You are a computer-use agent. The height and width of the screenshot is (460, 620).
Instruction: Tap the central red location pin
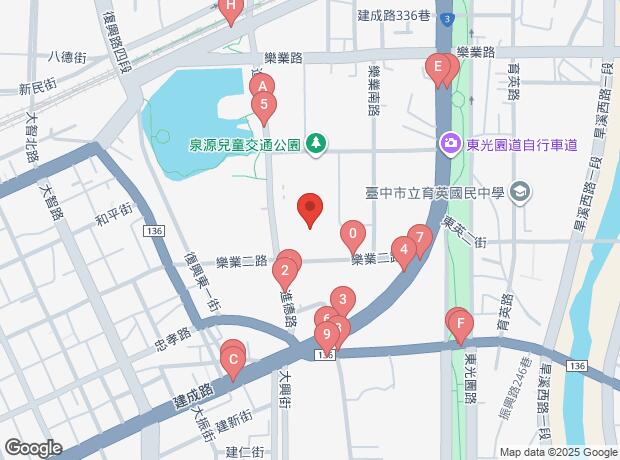[x=311, y=209]
